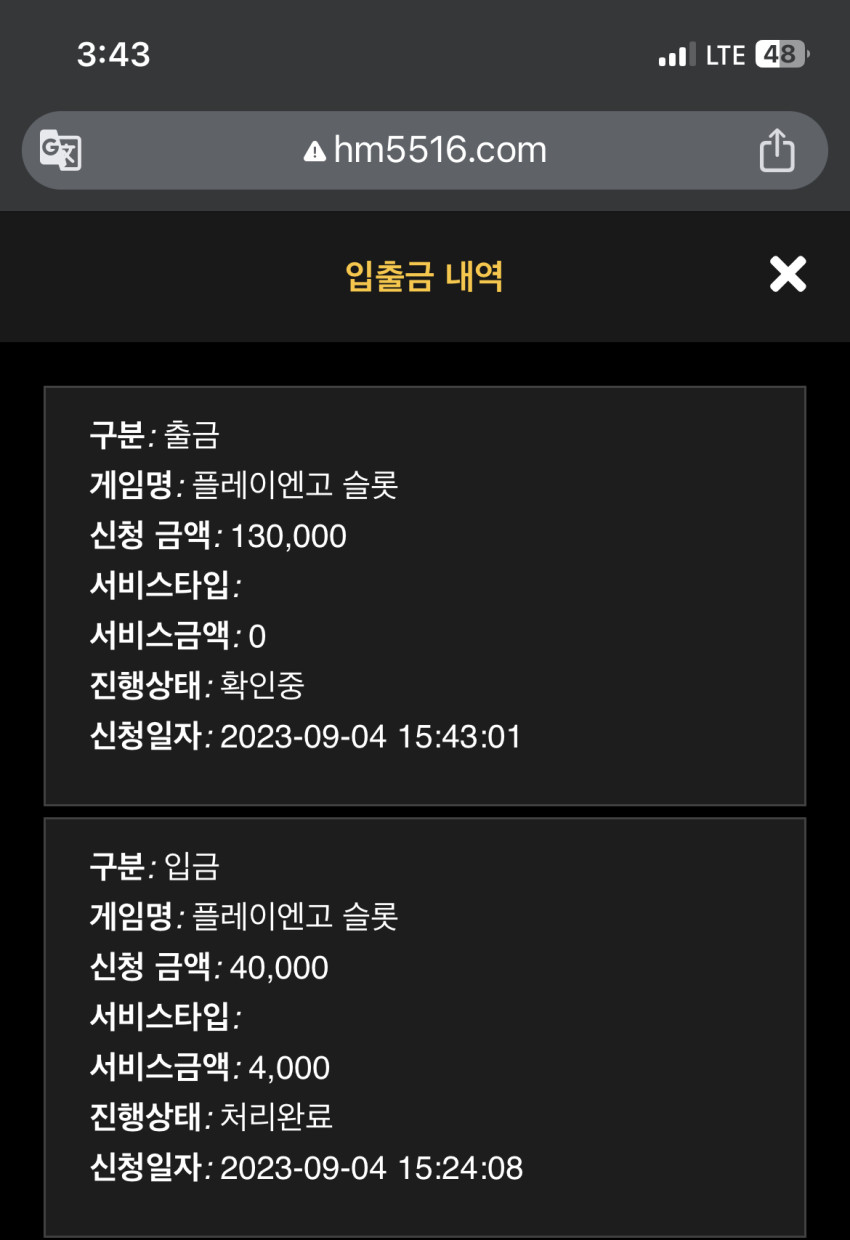Tap the hm5516.com address field
The height and width of the screenshot is (1240, 850).
click(x=425, y=150)
